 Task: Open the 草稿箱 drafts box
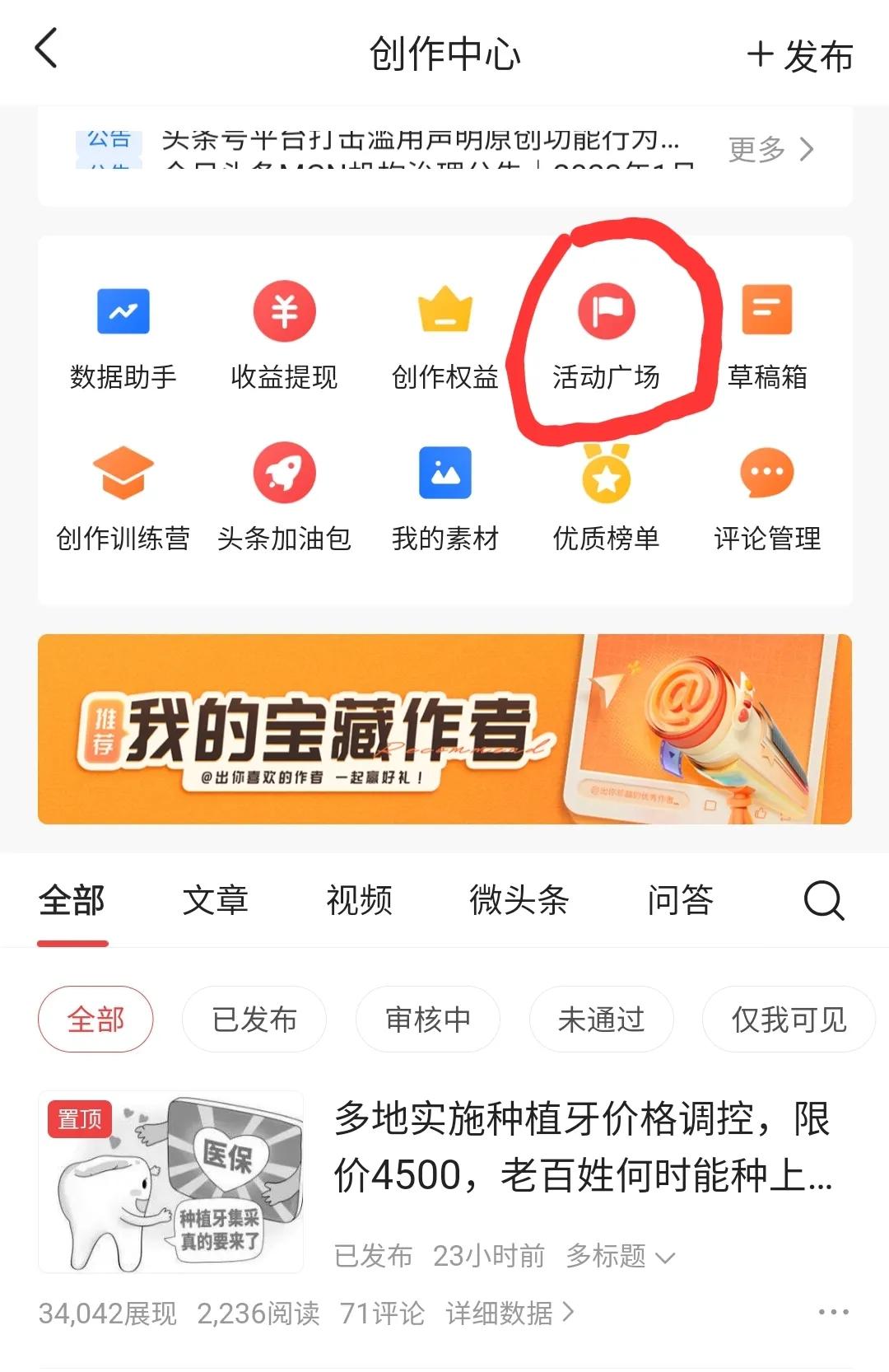pos(767,338)
